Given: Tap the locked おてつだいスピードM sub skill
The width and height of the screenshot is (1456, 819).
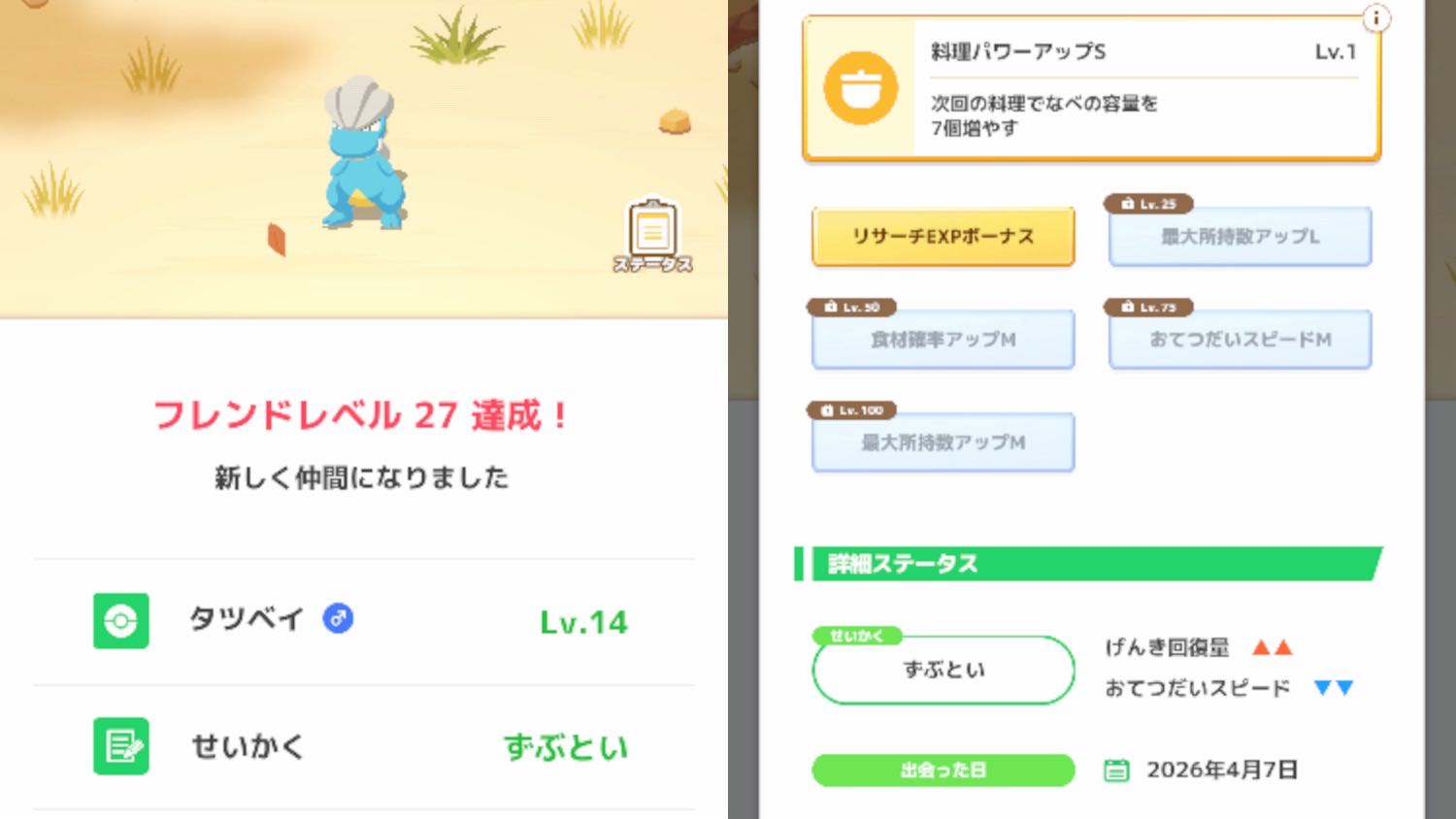Looking at the screenshot, I should pyautogui.click(x=1240, y=339).
